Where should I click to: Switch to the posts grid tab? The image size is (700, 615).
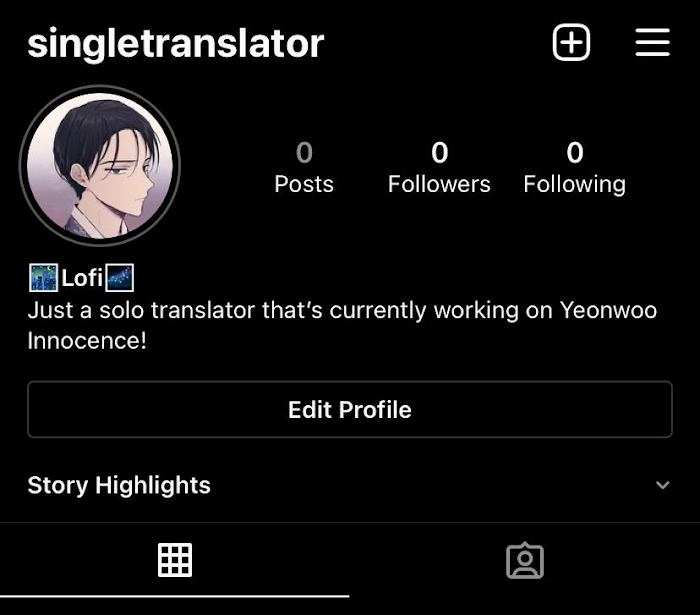(x=175, y=560)
